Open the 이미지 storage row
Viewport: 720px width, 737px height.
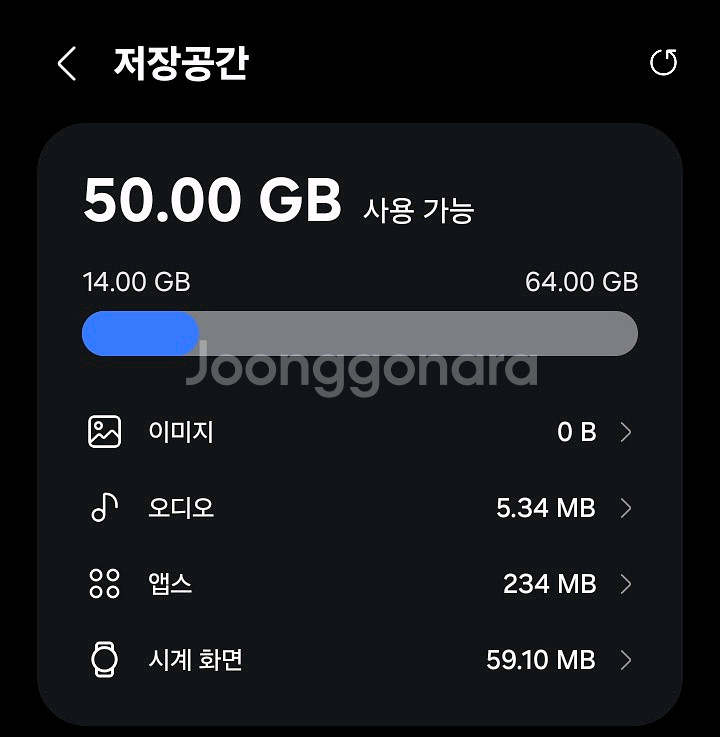(360, 432)
